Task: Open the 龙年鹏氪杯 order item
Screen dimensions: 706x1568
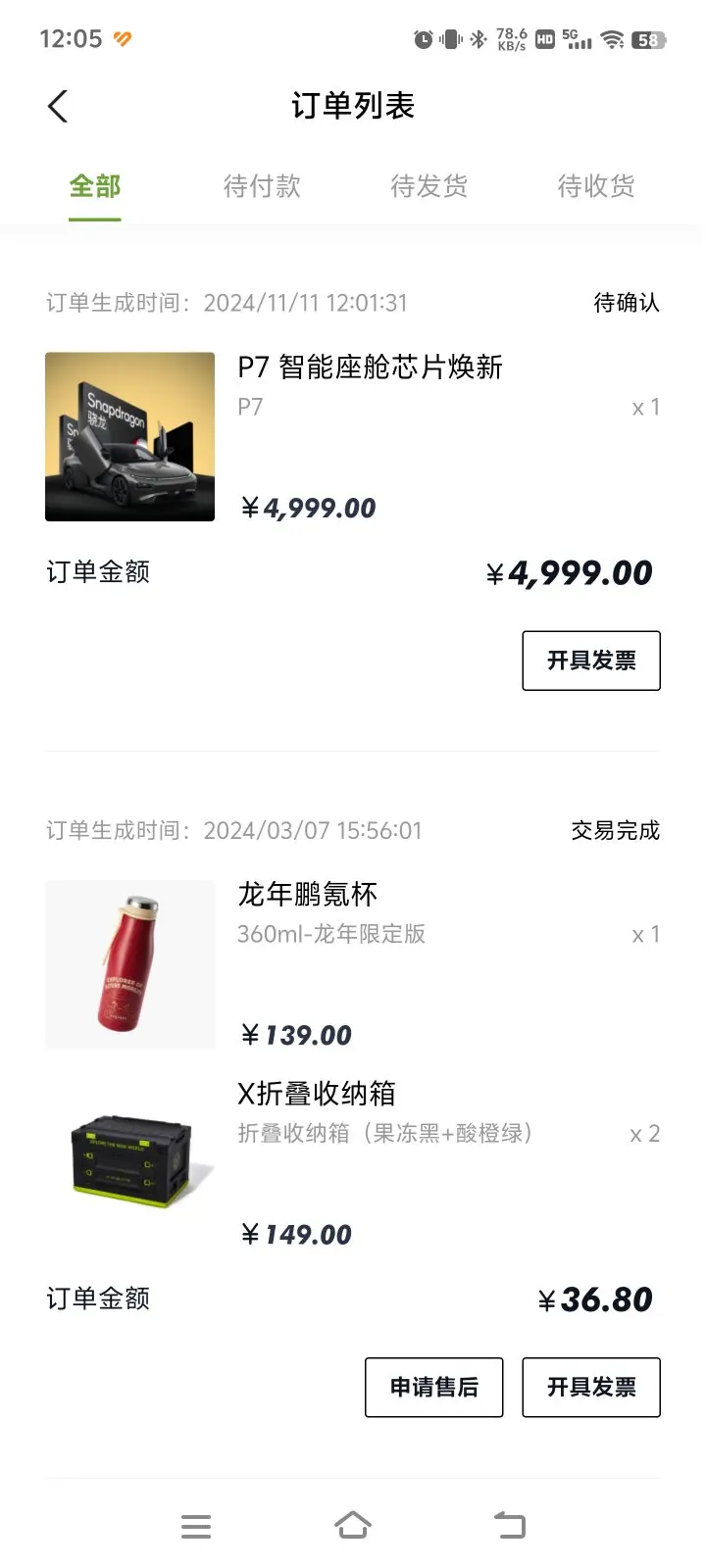Action: tap(307, 895)
